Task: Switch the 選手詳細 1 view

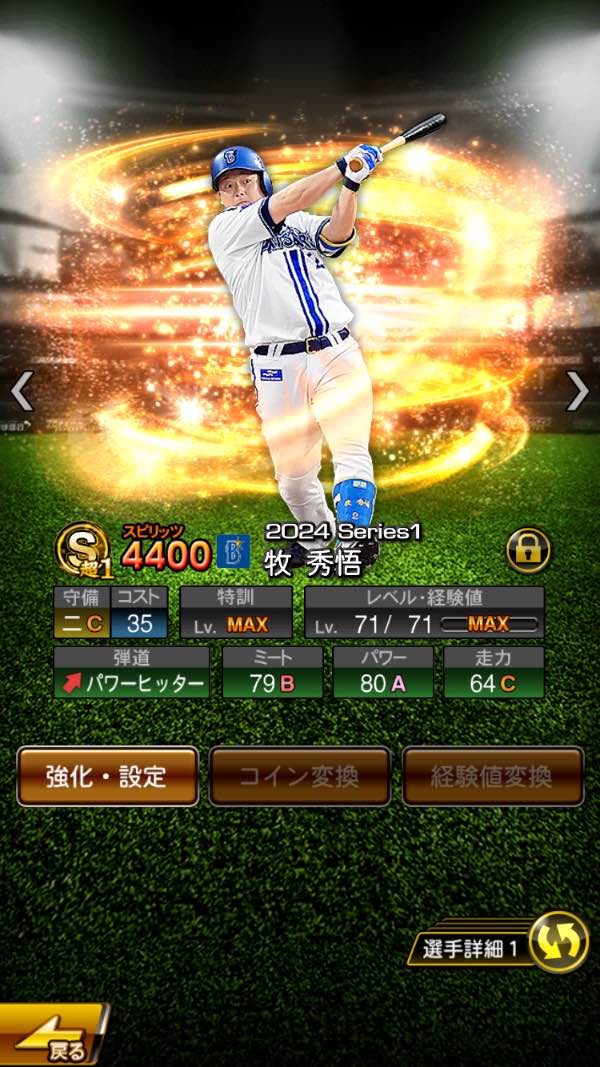Action: 558,943
